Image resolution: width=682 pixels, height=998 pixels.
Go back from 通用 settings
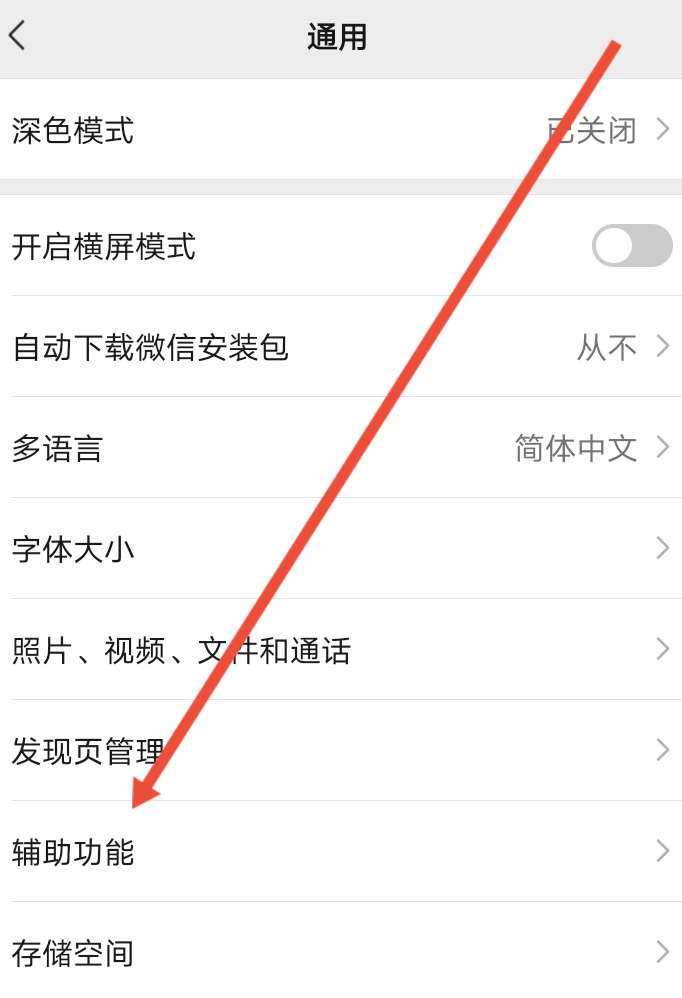pos(18,36)
